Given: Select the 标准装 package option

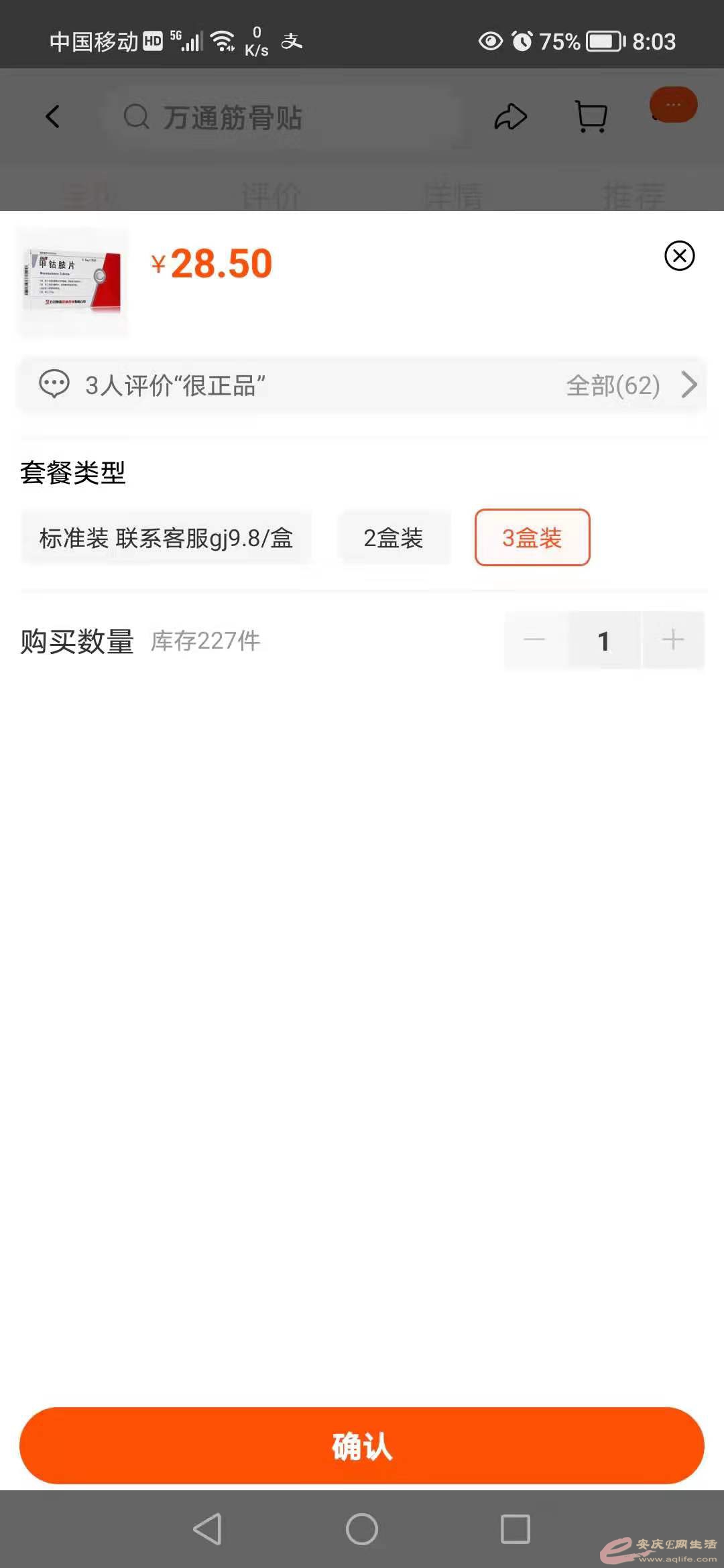Looking at the screenshot, I should click(166, 538).
